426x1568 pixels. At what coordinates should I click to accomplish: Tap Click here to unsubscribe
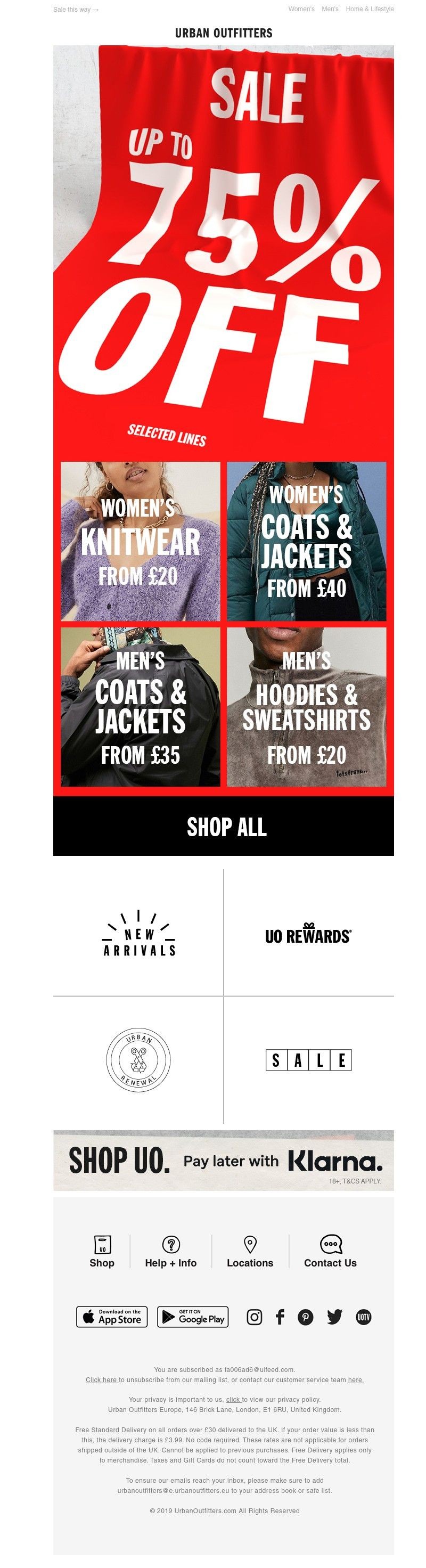point(101,1380)
